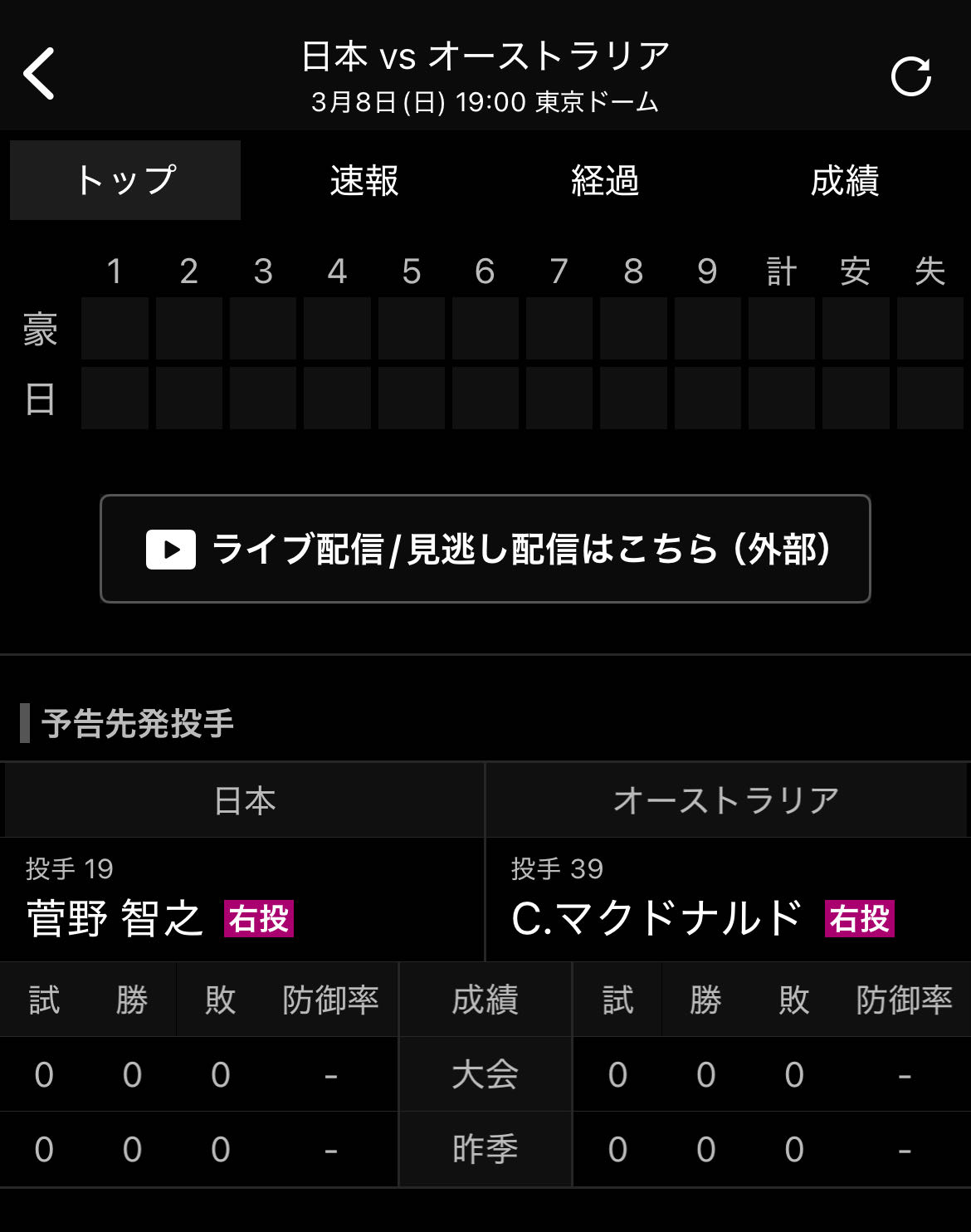Select the トップ tab

tap(125, 180)
